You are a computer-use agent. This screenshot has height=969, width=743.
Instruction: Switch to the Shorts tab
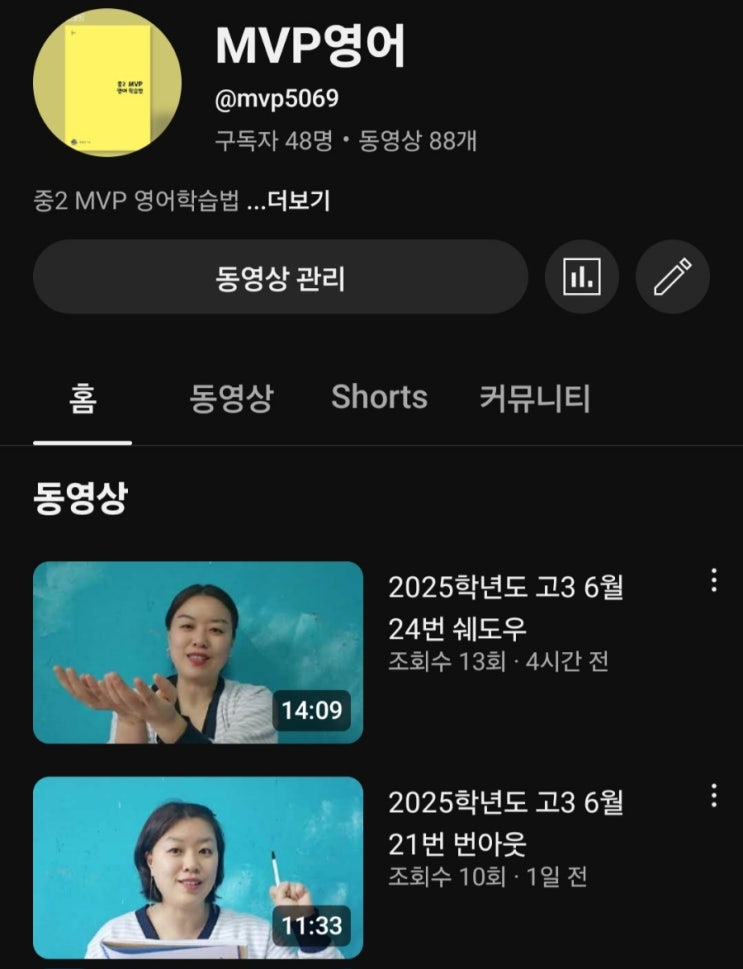379,398
